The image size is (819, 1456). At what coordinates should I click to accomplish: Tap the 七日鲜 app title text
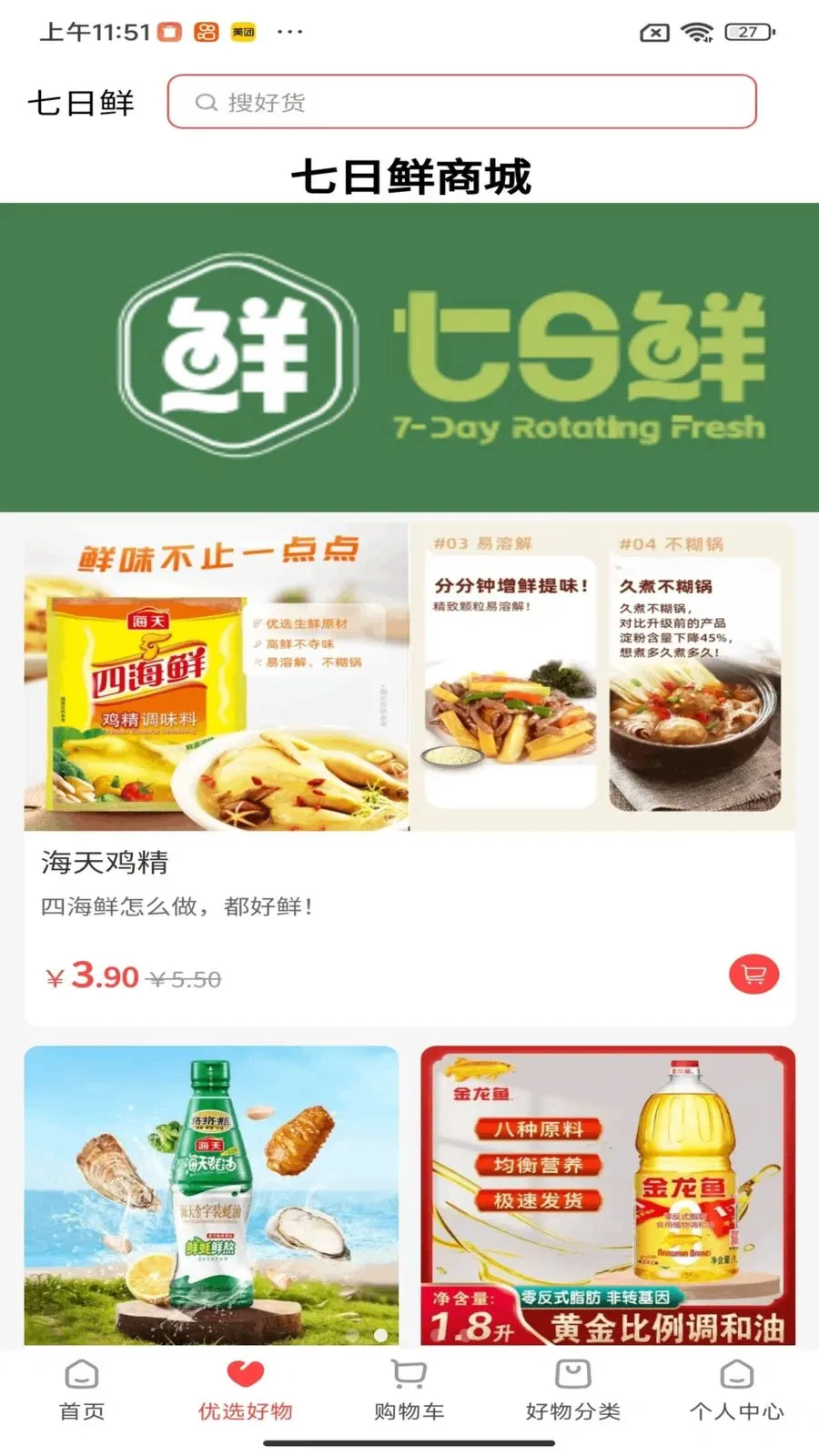pos(81,102)
